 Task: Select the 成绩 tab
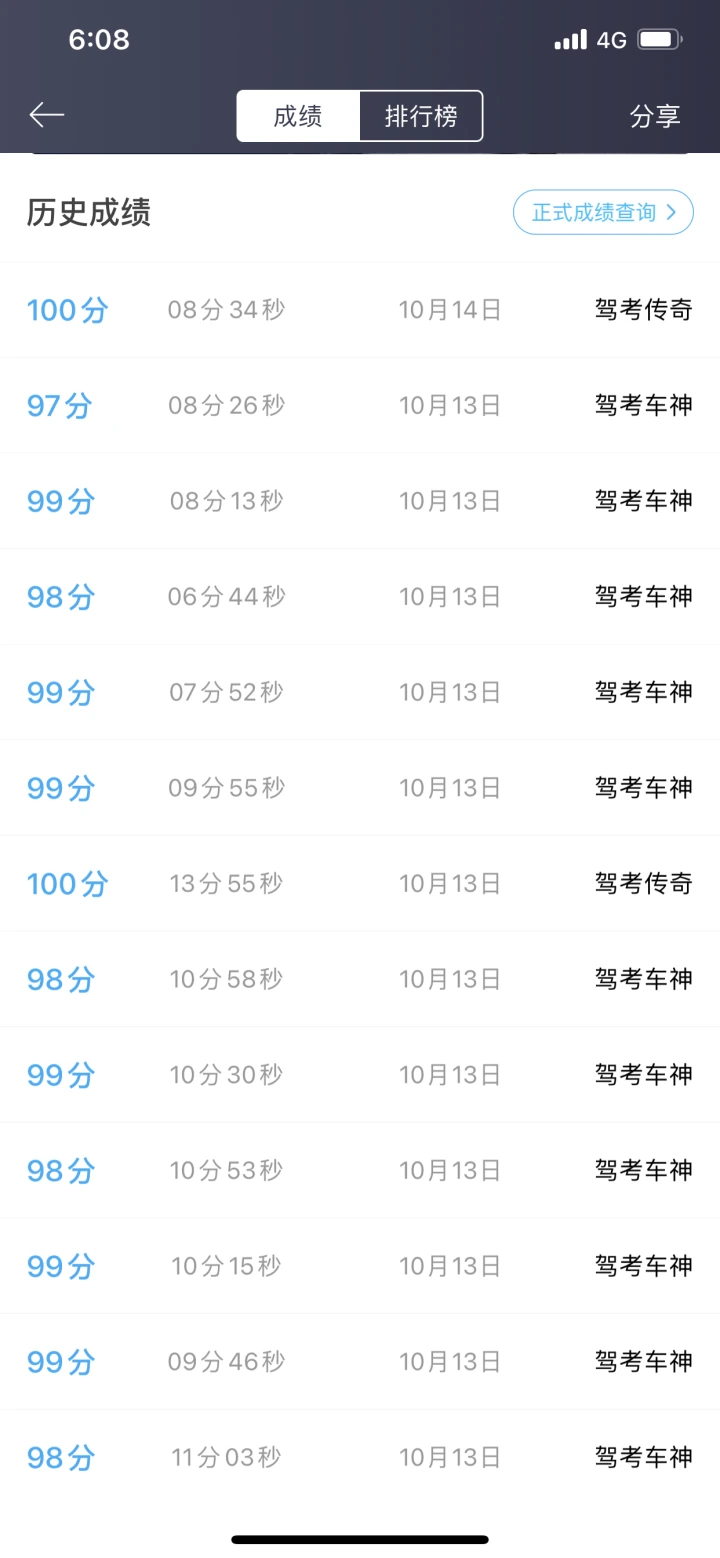pos(298,116)
